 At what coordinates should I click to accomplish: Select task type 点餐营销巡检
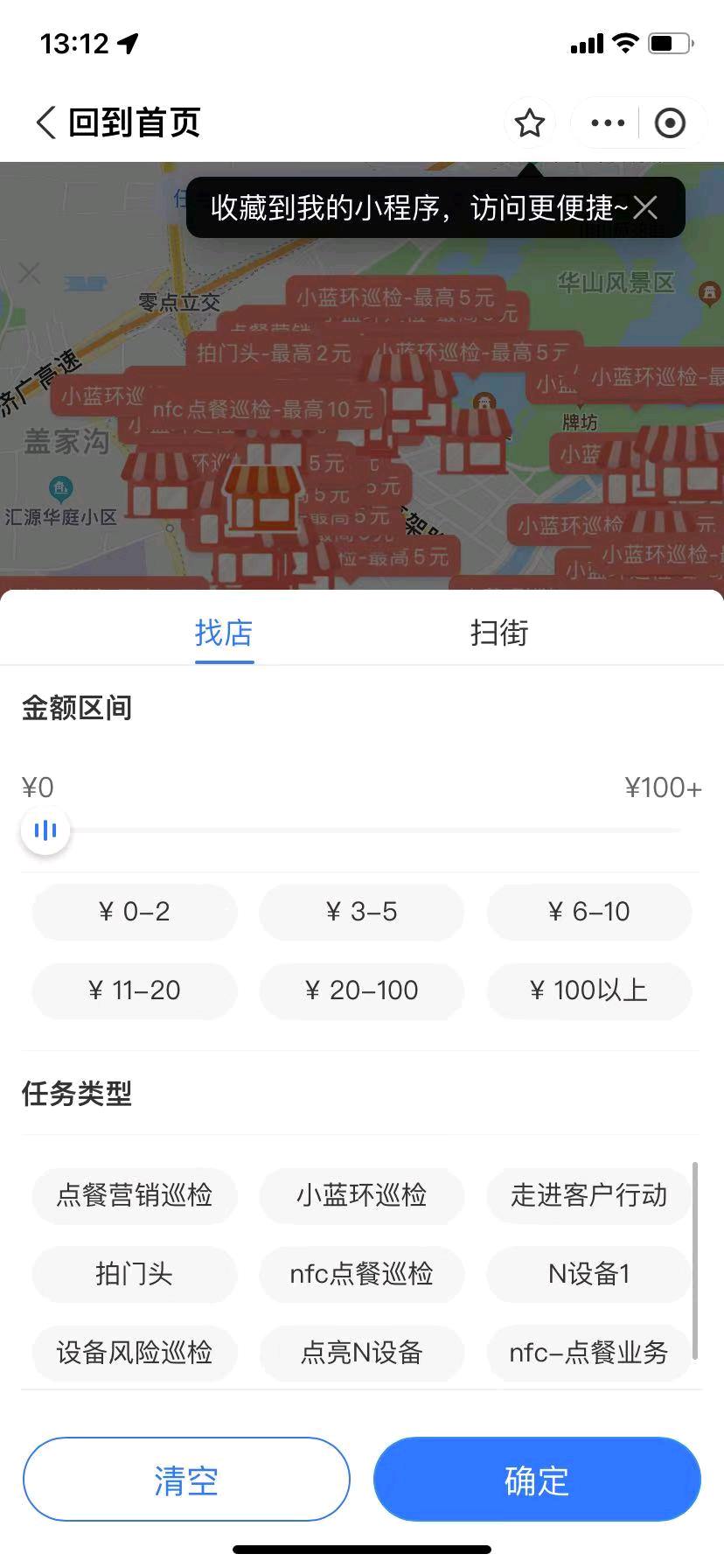click(135, 1195)
